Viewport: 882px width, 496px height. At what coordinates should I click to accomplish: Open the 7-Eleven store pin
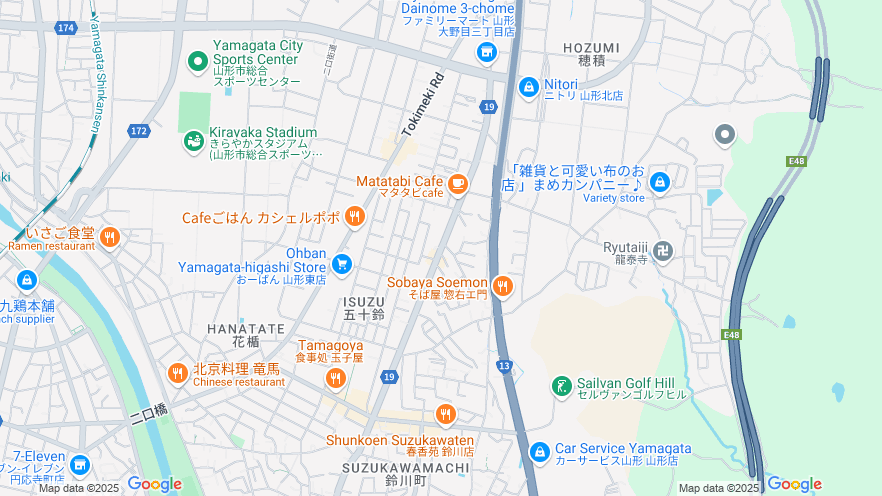(x=80, y=465)
